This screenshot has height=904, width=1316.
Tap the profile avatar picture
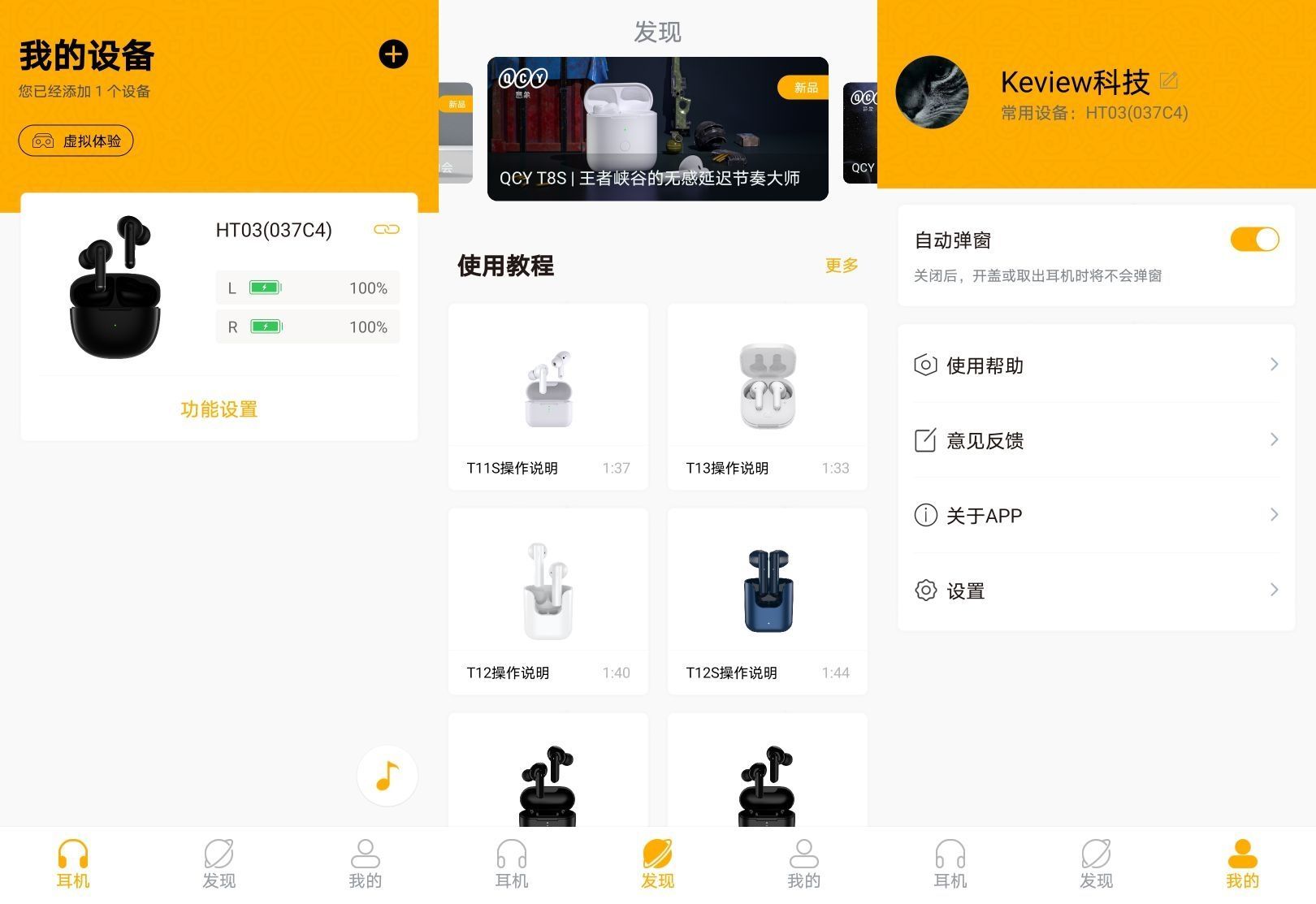coord(932,92)
